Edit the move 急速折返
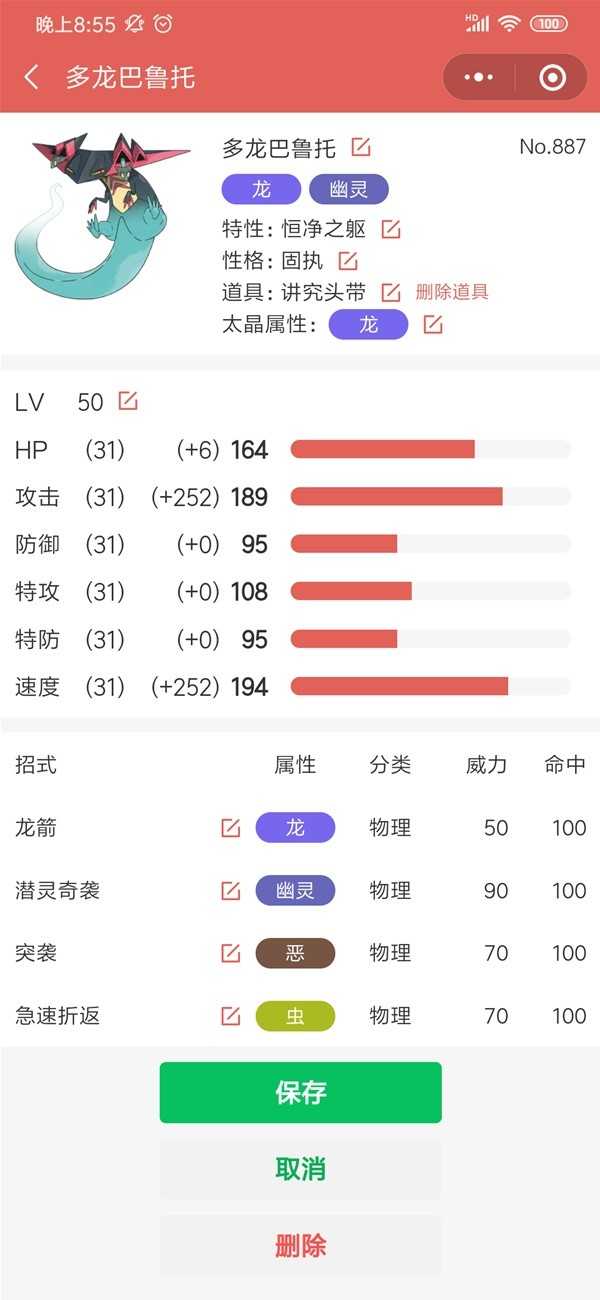600x1300 pixels. tap(231, 1016)
